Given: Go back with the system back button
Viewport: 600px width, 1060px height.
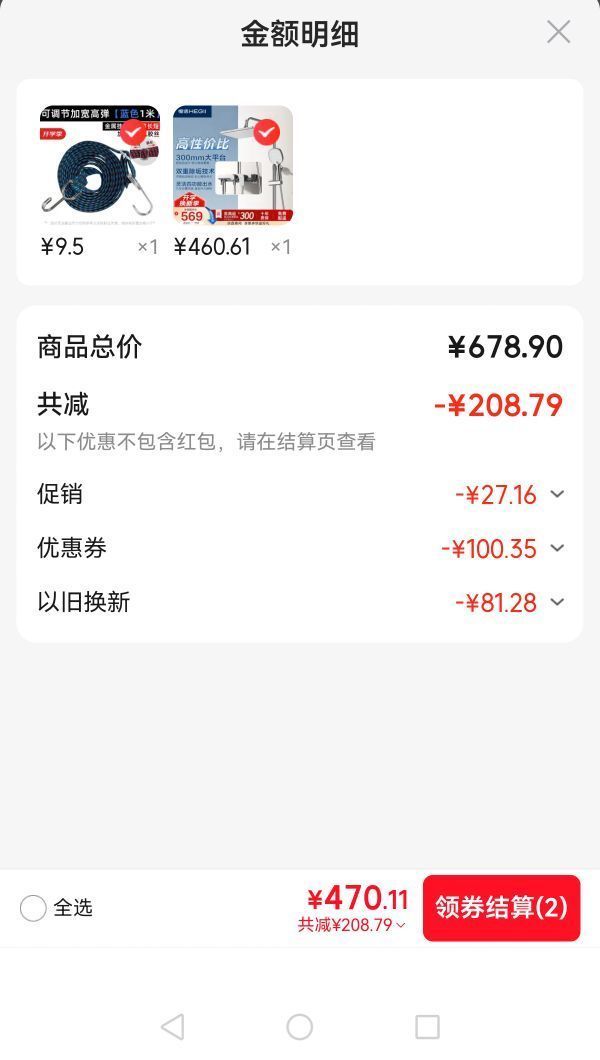Looking at the screenshot, I should tap(172, 1027).
